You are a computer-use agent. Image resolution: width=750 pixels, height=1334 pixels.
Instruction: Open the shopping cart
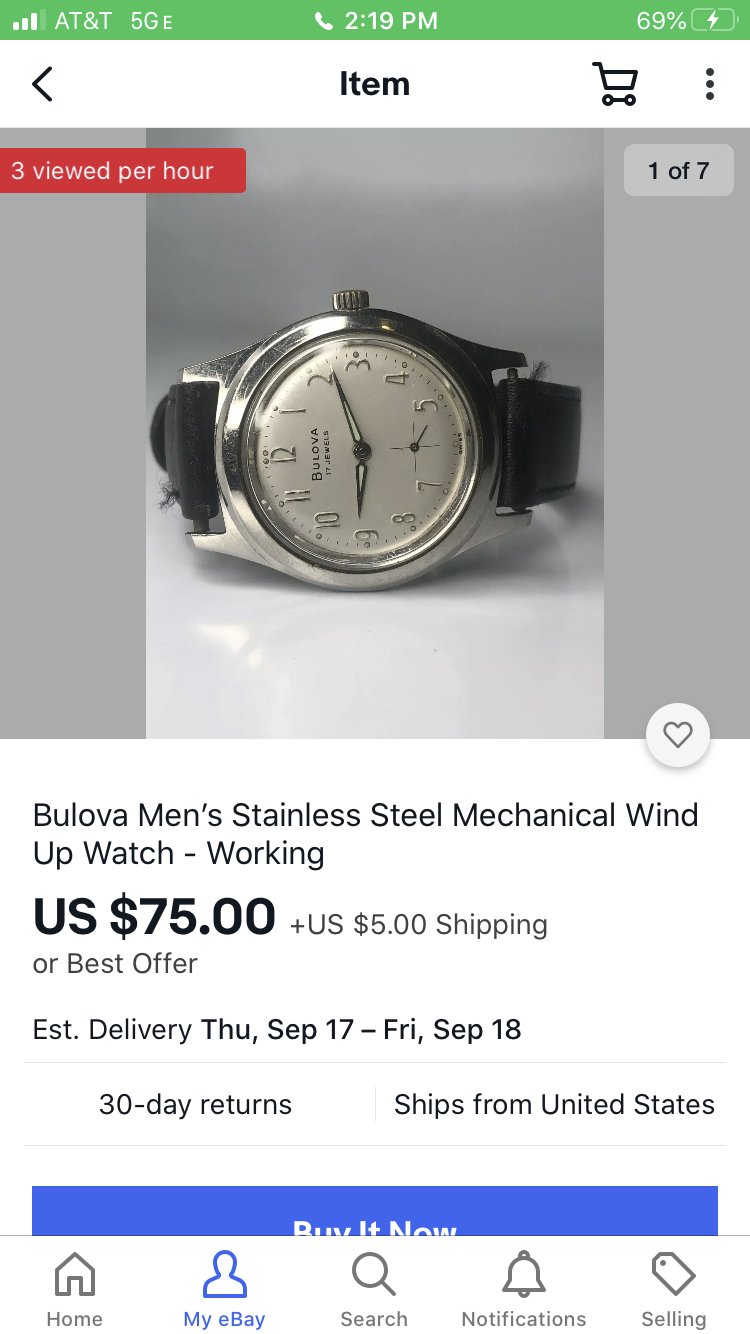pyautogui.click(x=614, y=84)
